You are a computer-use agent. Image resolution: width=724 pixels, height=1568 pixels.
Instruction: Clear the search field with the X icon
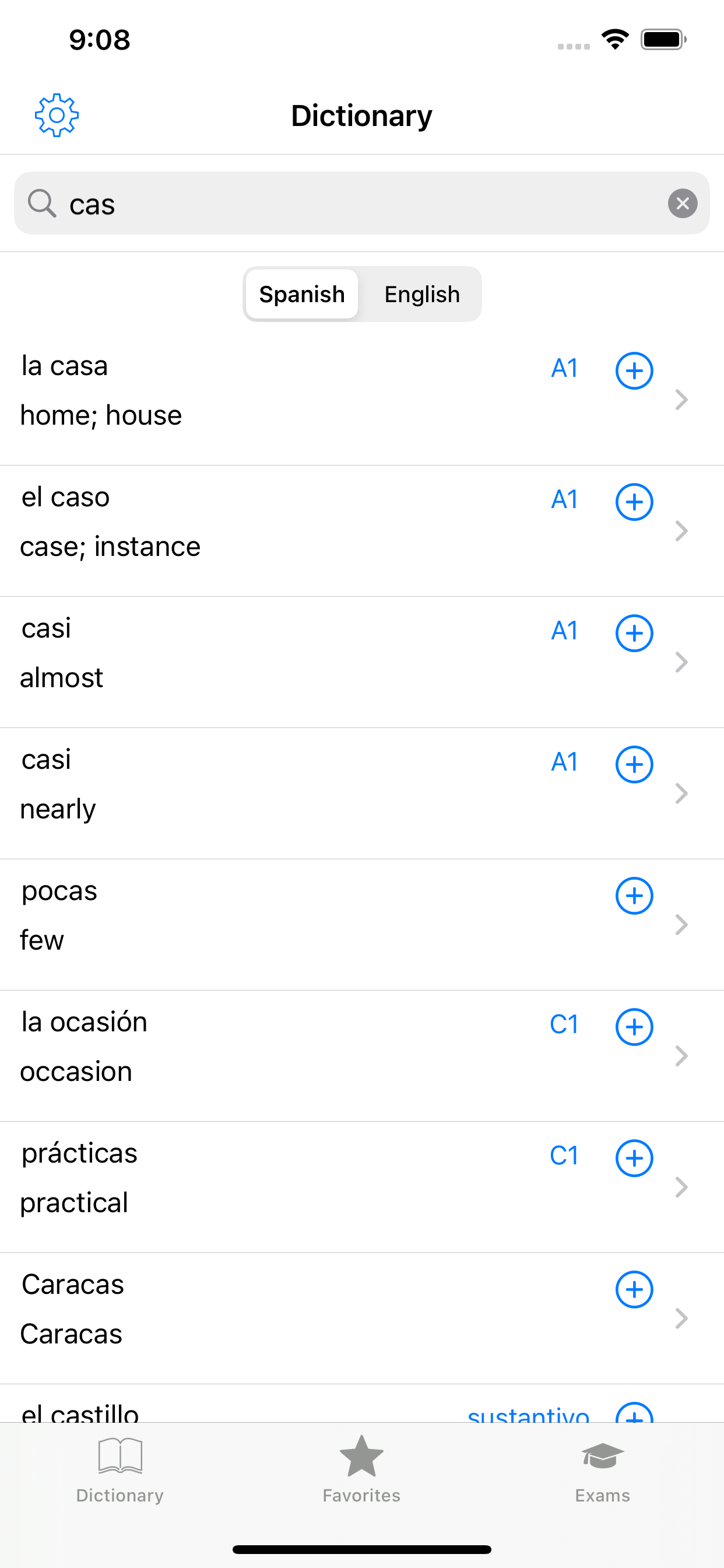point(683,204)
